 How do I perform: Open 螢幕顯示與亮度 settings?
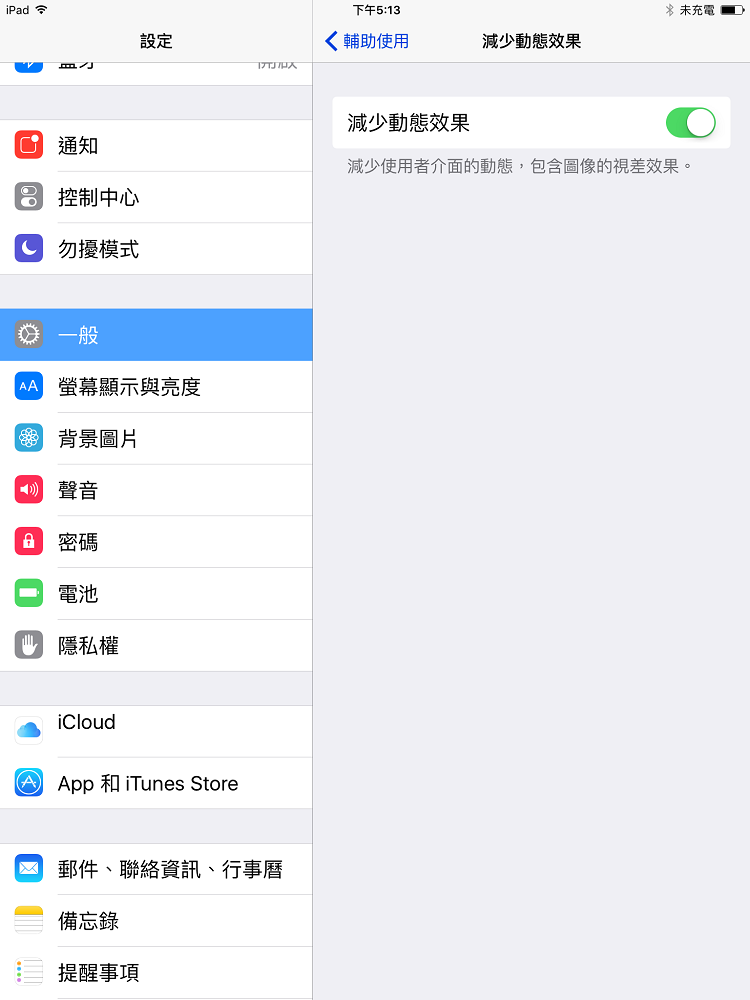(156, 387)
